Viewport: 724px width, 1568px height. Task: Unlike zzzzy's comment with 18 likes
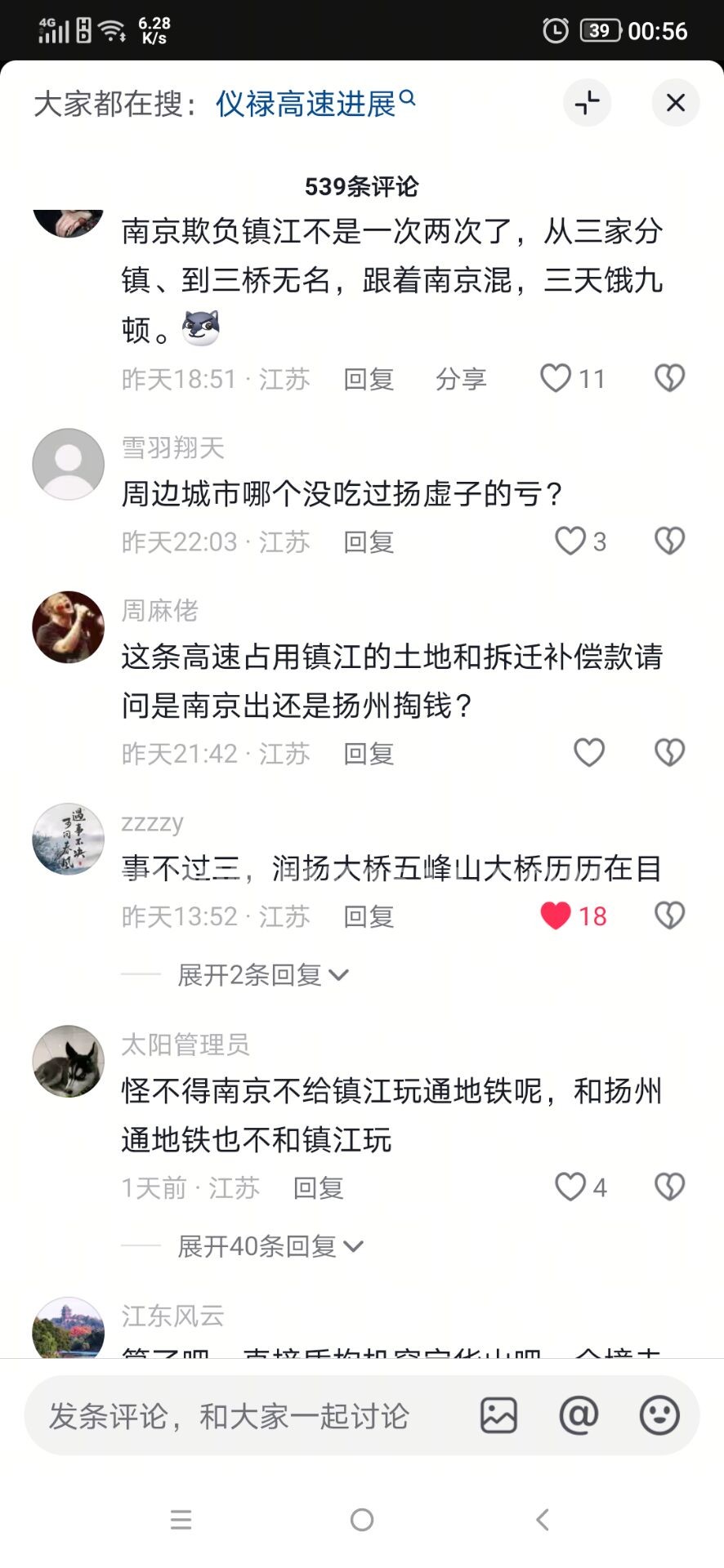coord(574,915)
